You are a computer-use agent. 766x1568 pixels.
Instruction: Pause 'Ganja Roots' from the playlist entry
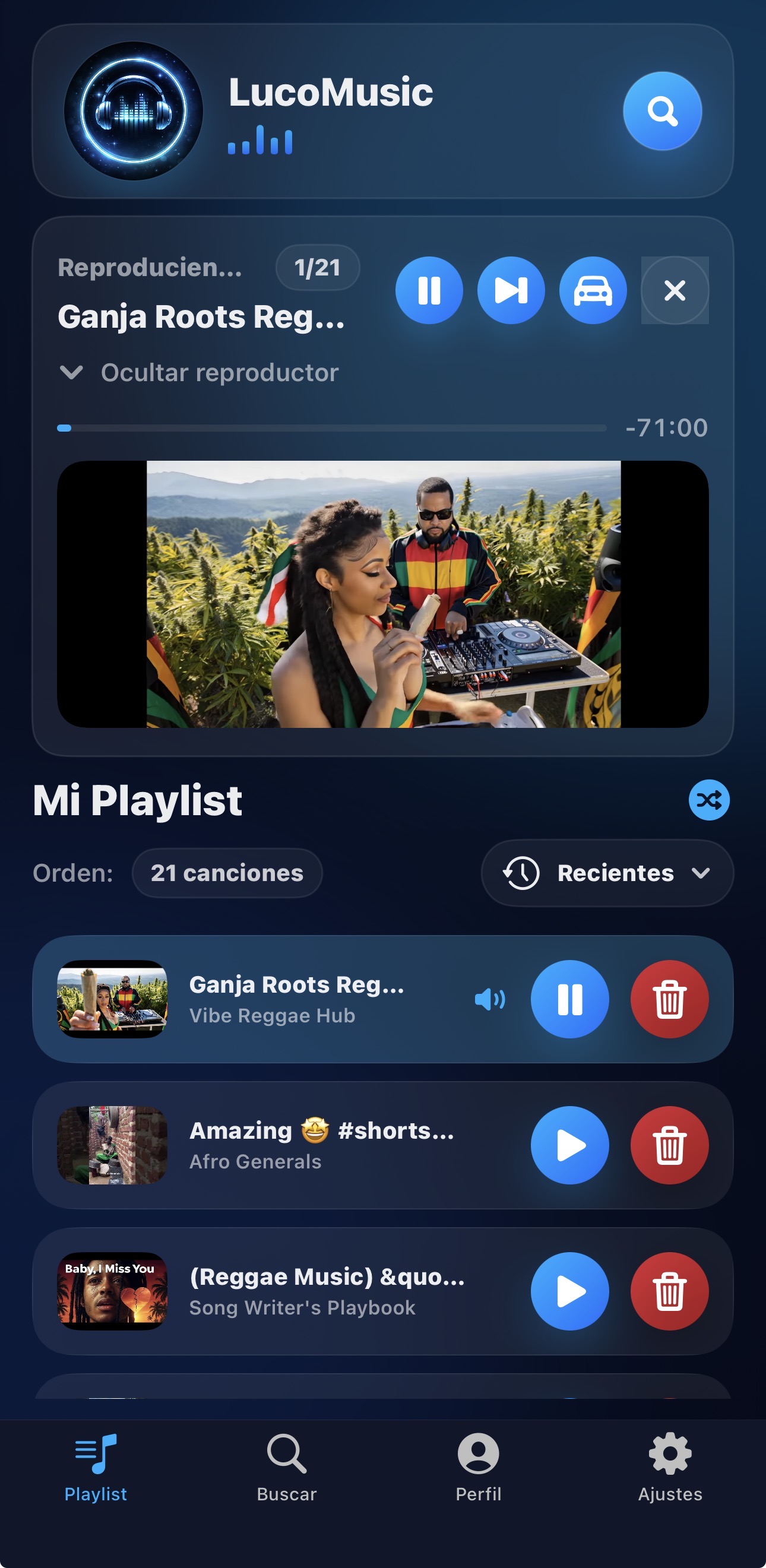click(569, 997)
